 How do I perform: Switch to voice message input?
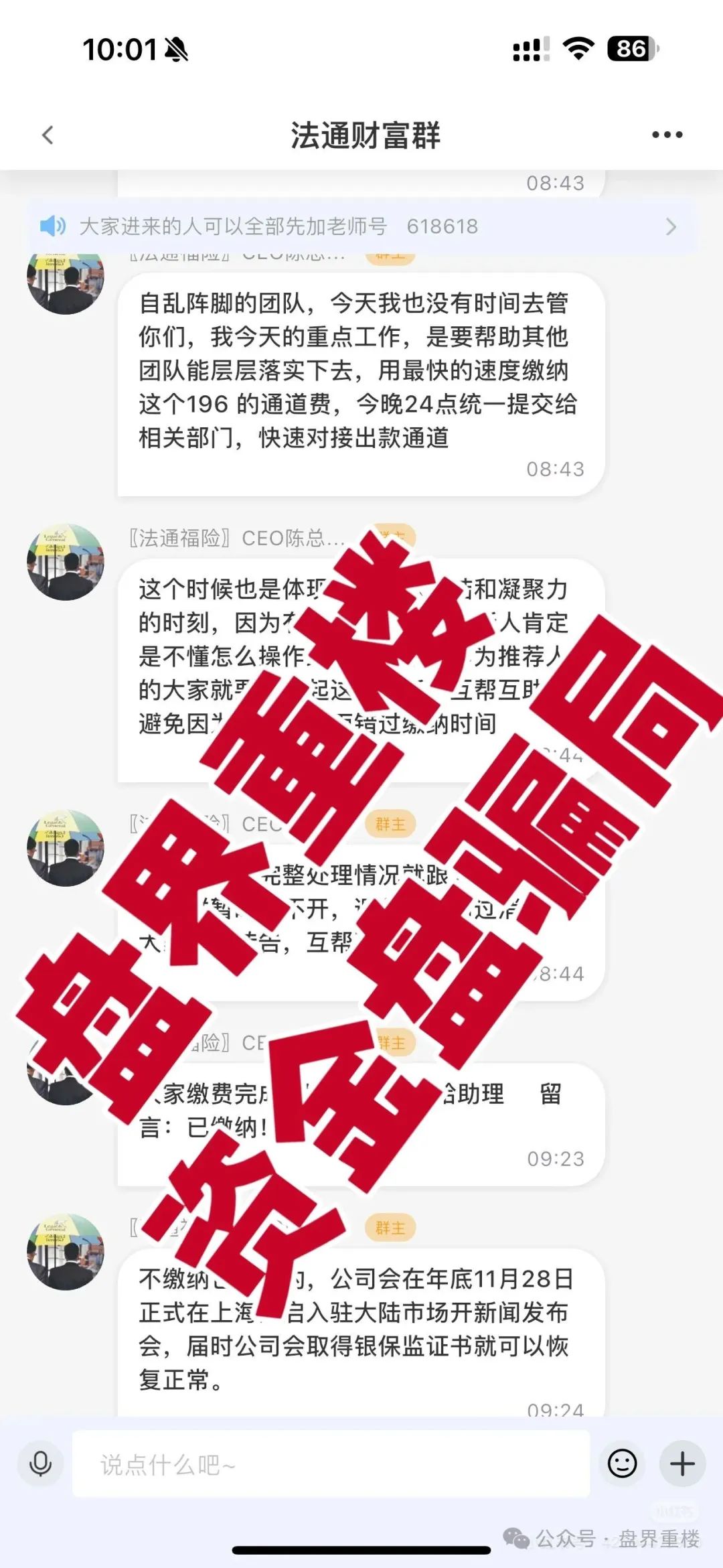point(41,1464)
